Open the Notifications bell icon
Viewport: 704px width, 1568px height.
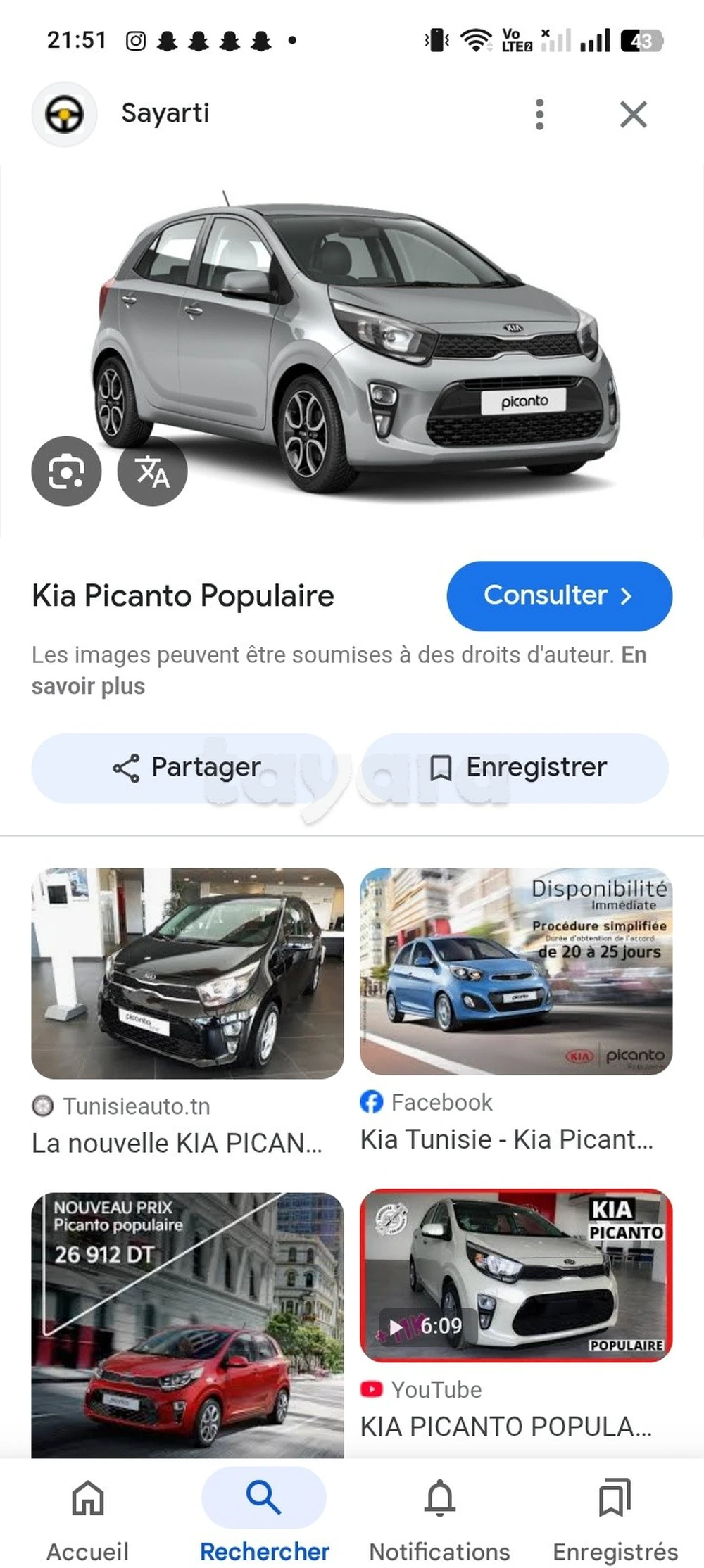[440, 1495]
